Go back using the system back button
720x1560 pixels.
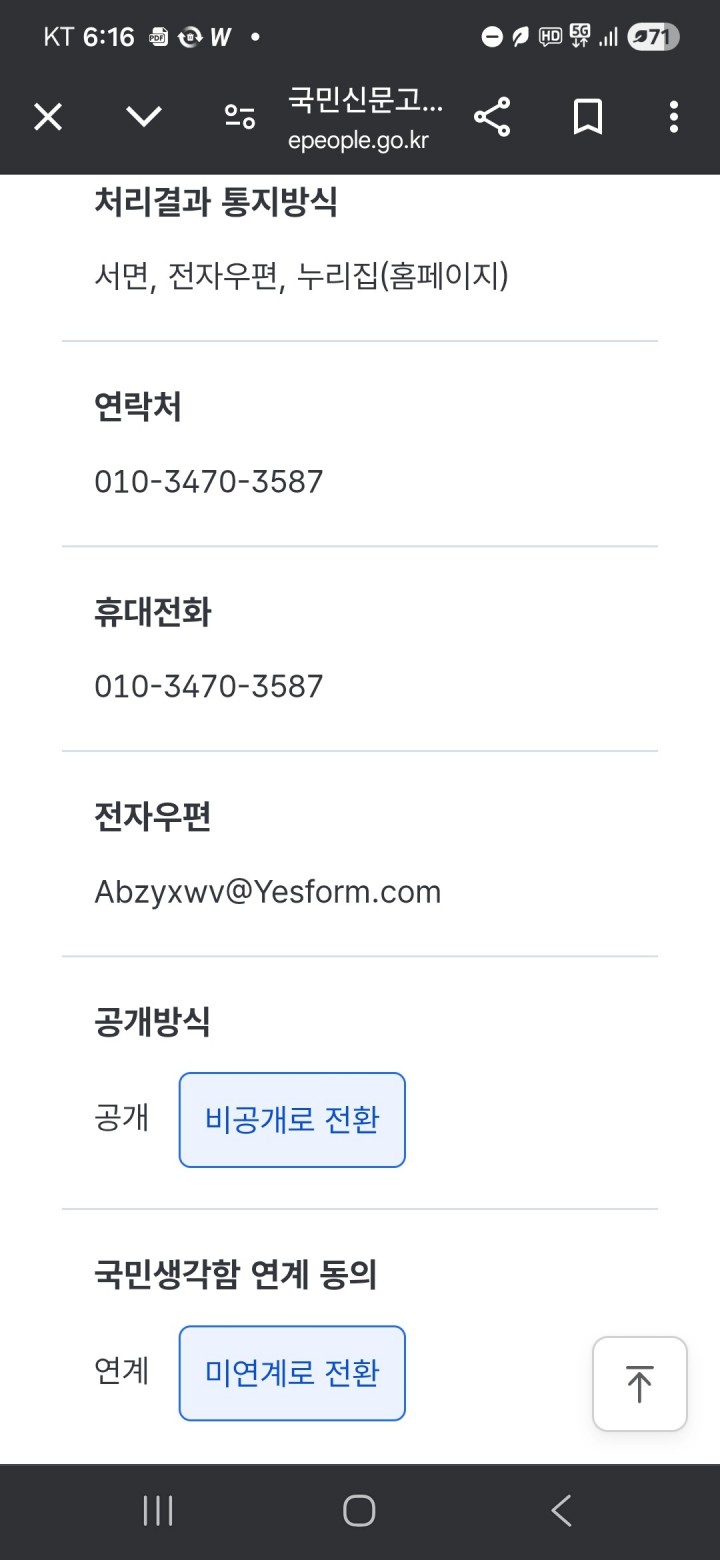coord(562,1510)
